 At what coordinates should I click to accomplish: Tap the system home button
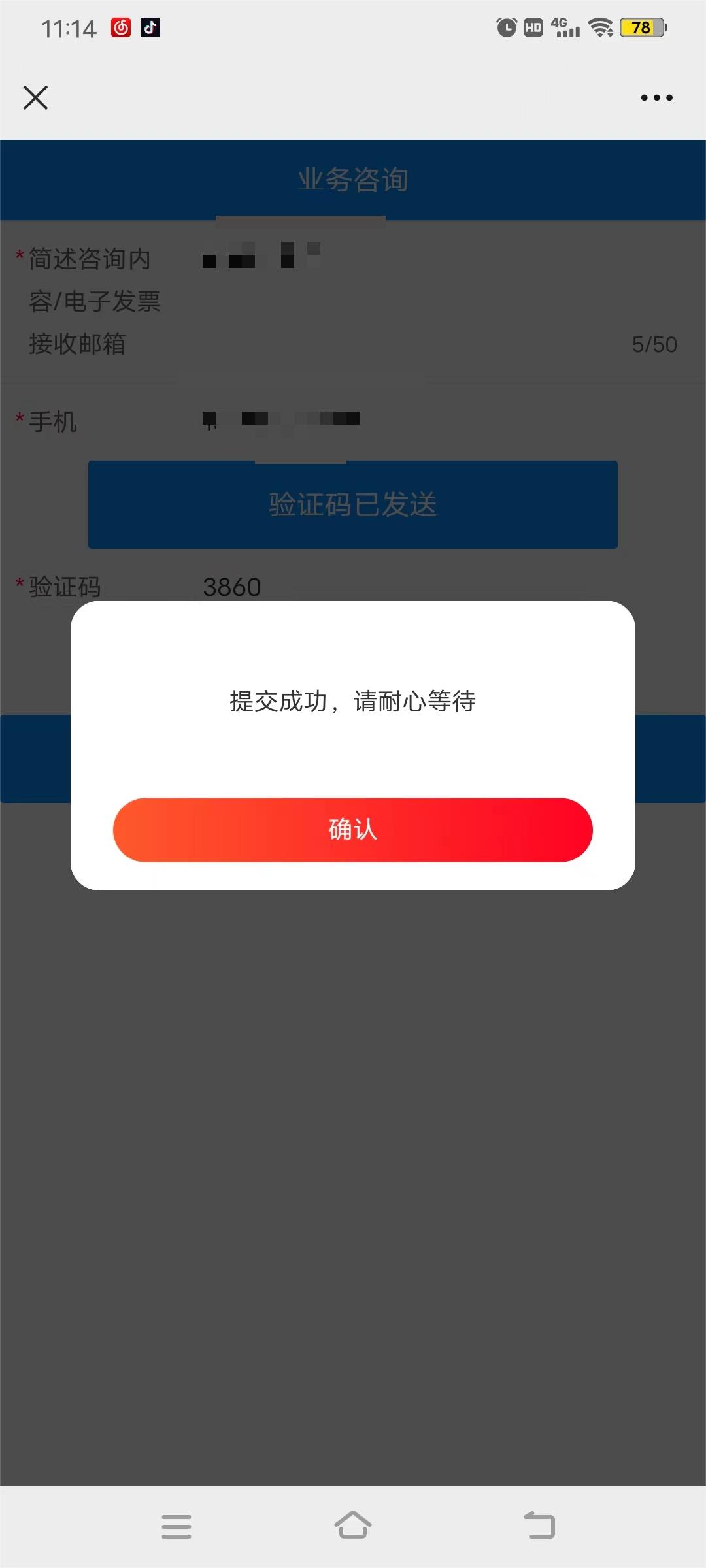click(353, 1526)
